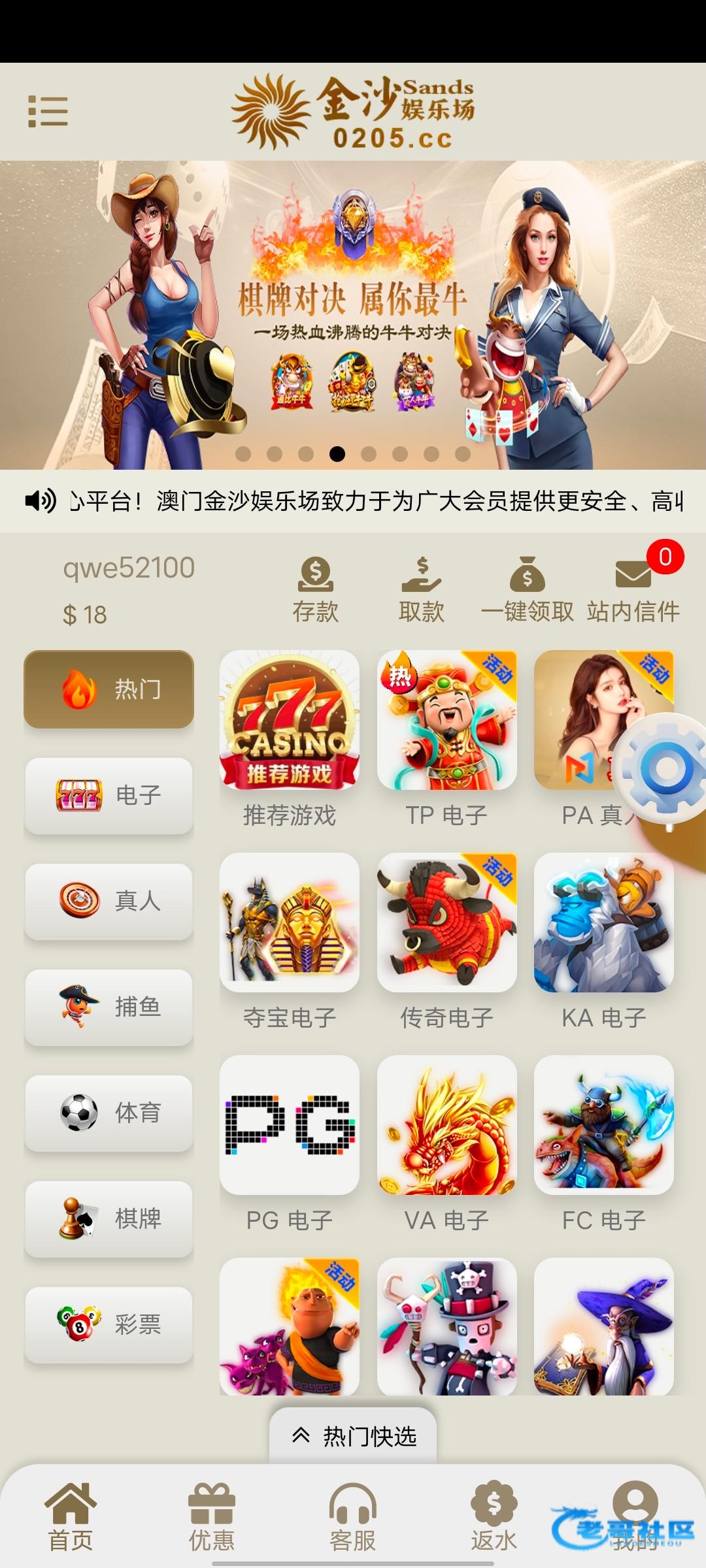Expand 热门快选 quick picks
Image resolution: width=706 pixels, height=1568 pixels.
click(353, 1436)
